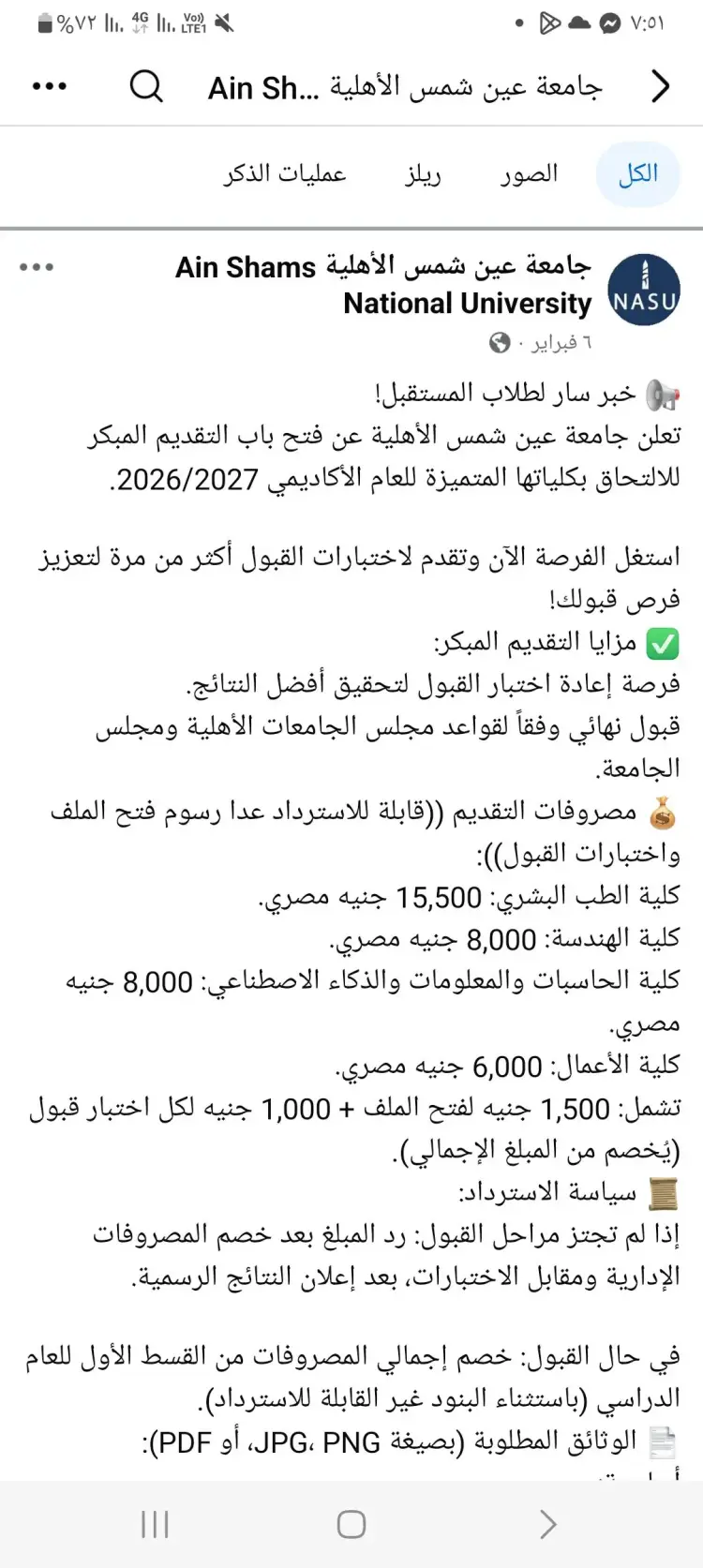The height and width of the screenshot is (1568, 703).
Task: Search within the Ain Shams page
Action: point(146,87)
